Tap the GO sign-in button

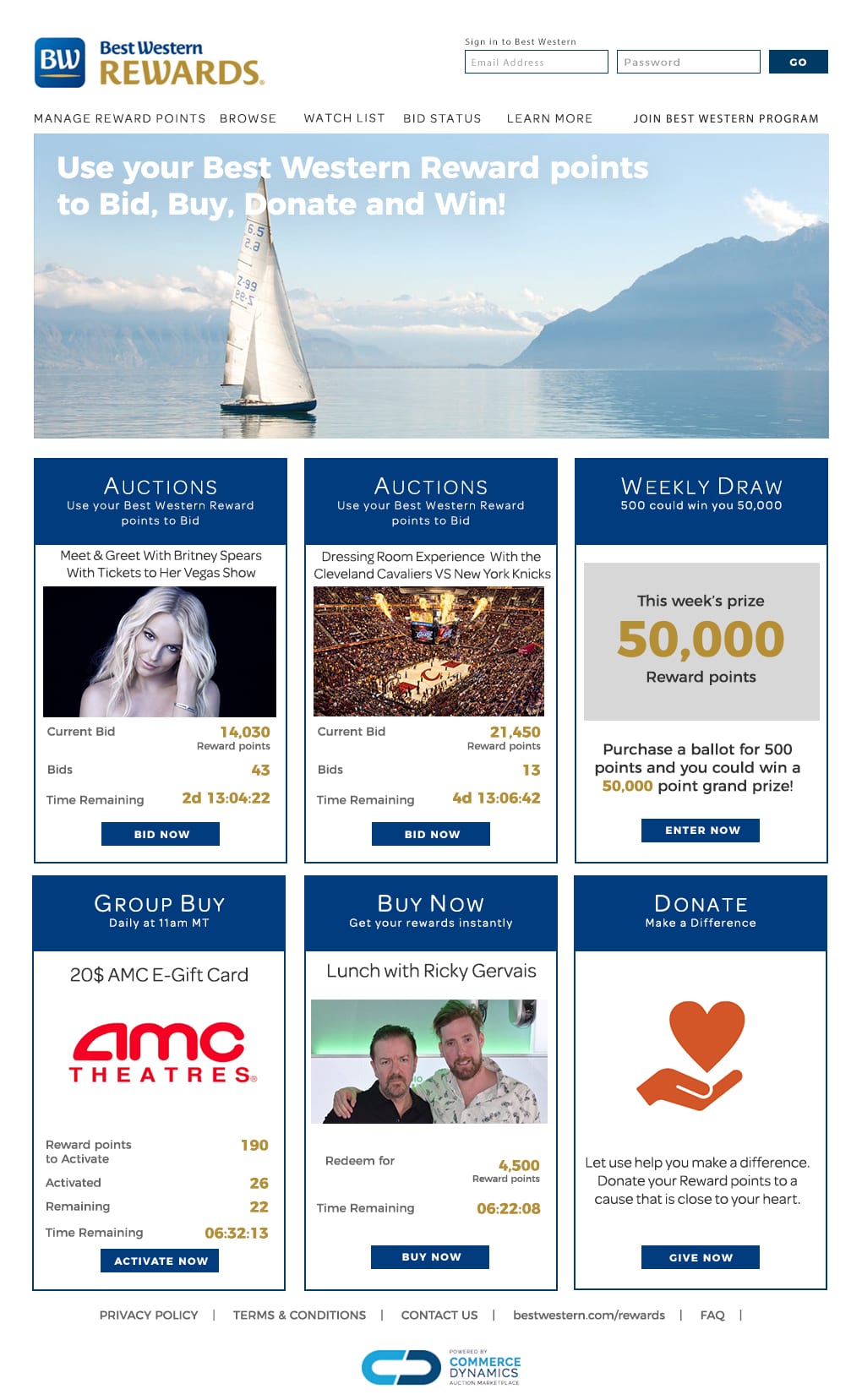tap(798, 62)
